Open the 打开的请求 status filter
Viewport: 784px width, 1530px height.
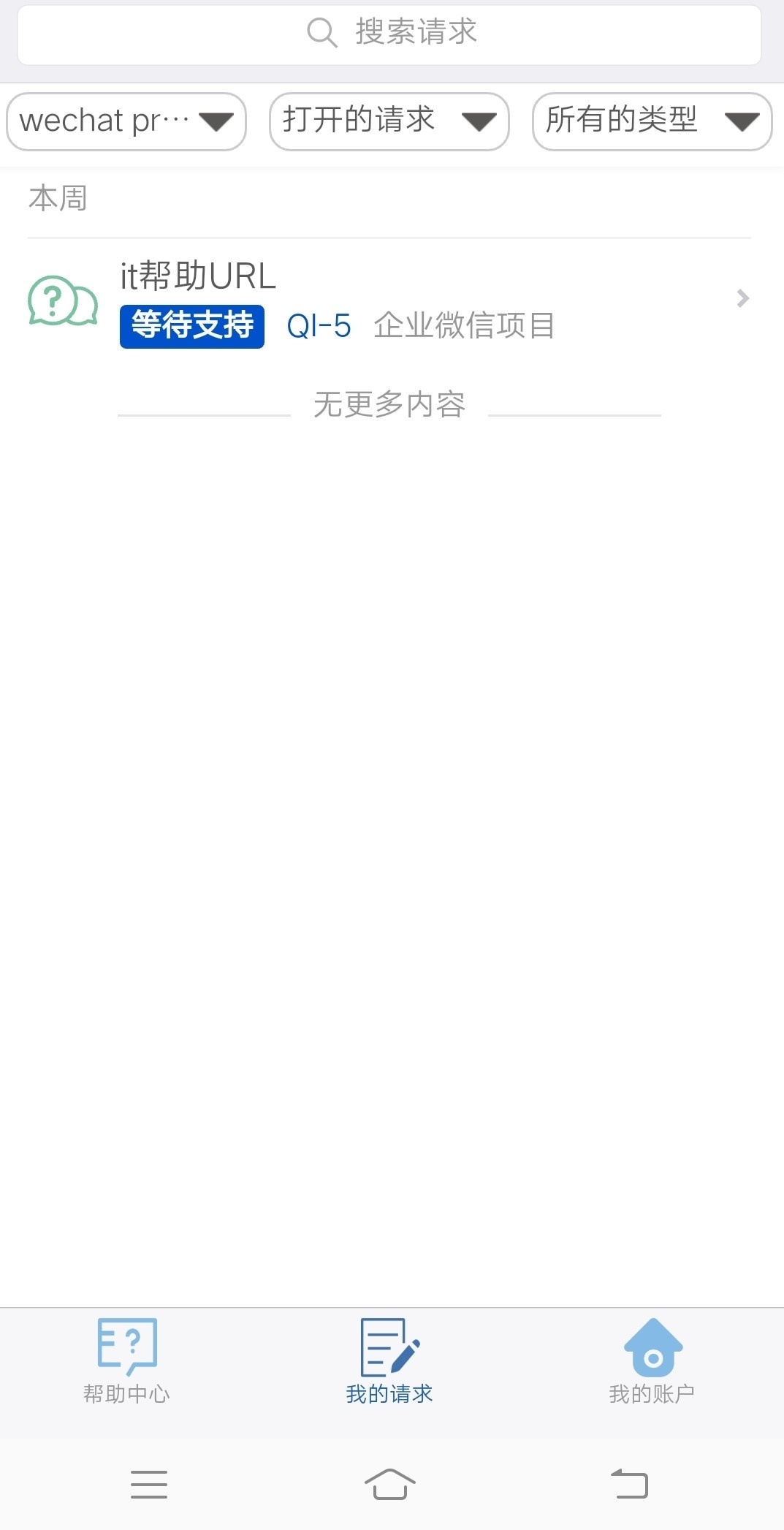click(x=389, y=121)
